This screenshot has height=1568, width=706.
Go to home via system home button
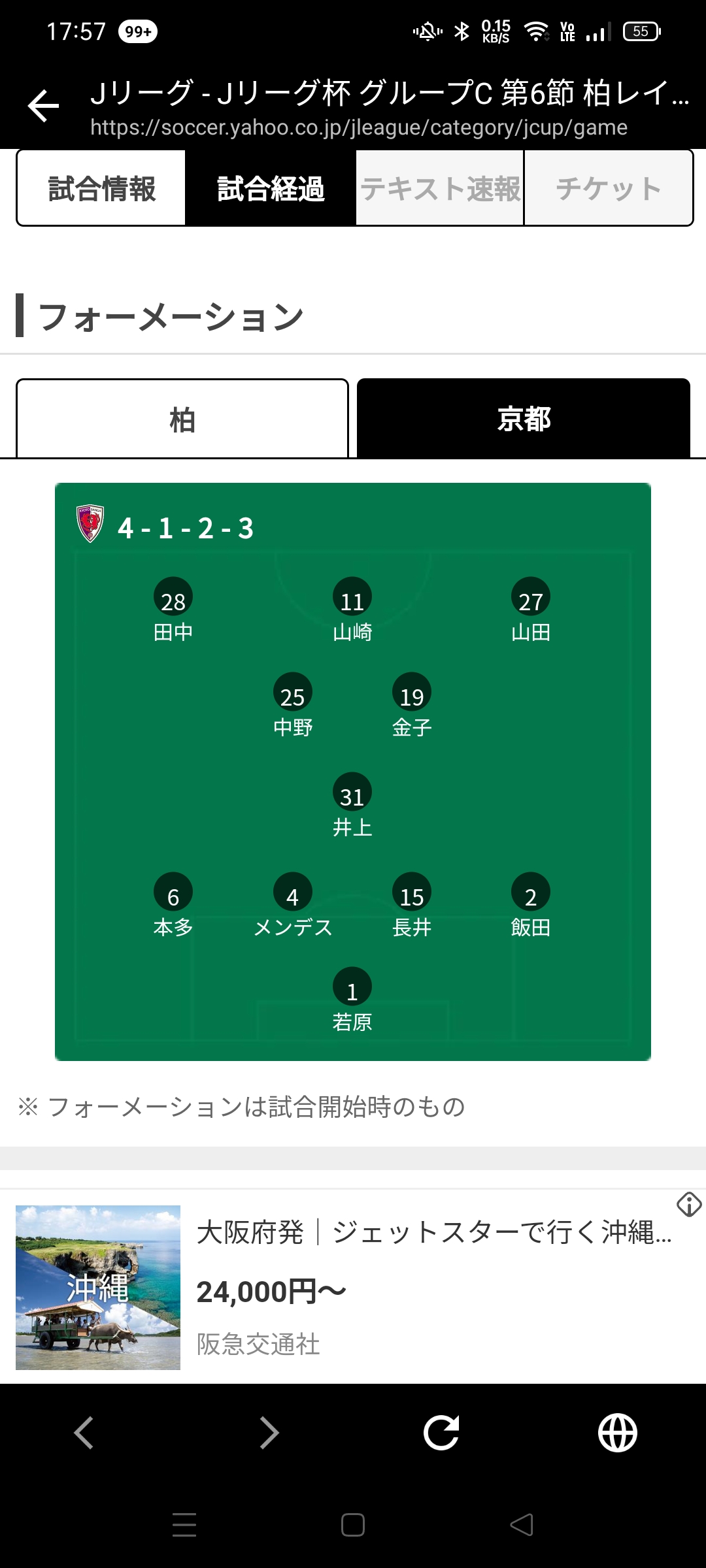pos(353,1525)
